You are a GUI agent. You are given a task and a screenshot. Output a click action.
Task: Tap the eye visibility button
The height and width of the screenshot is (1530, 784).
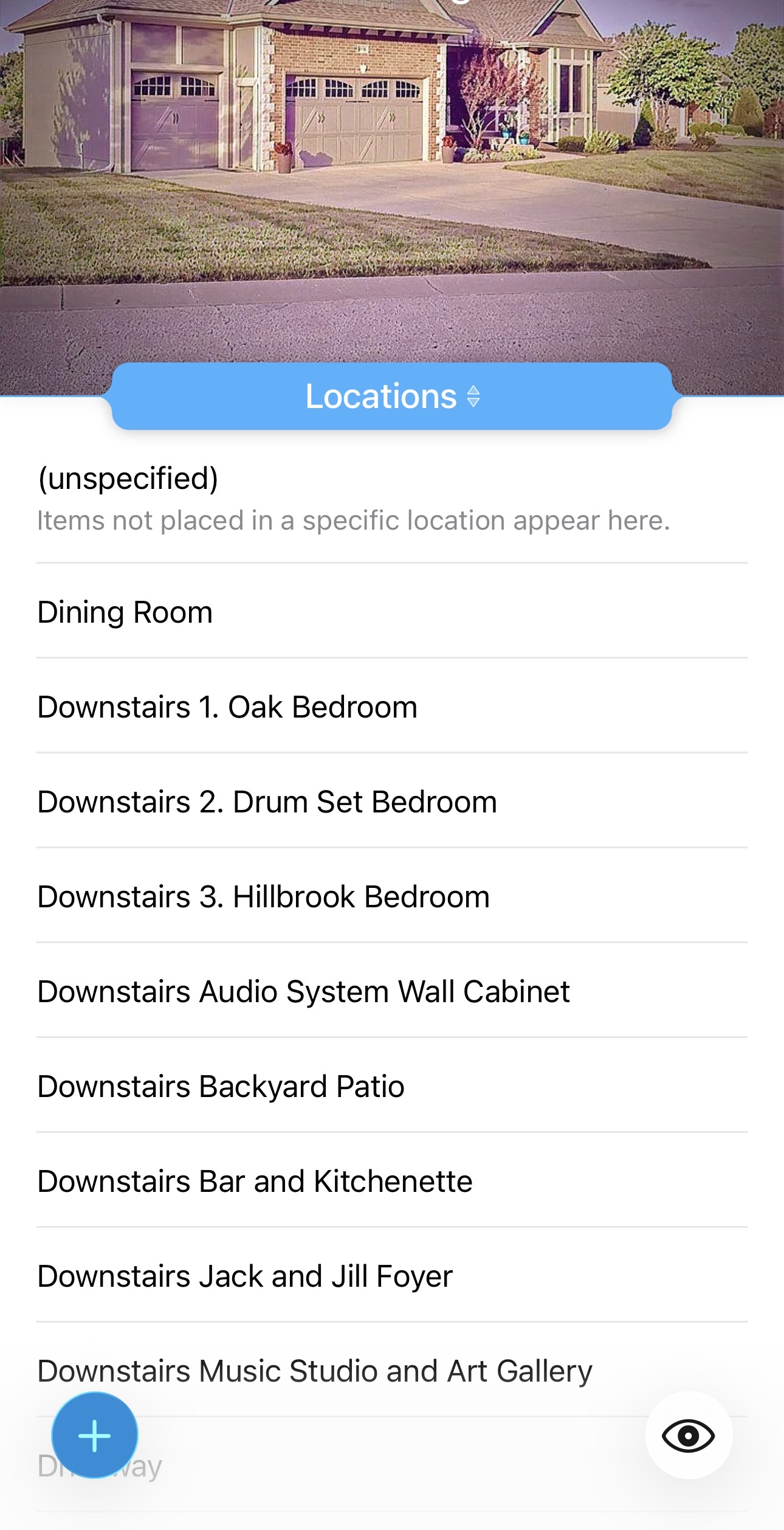click(688, 1435)
